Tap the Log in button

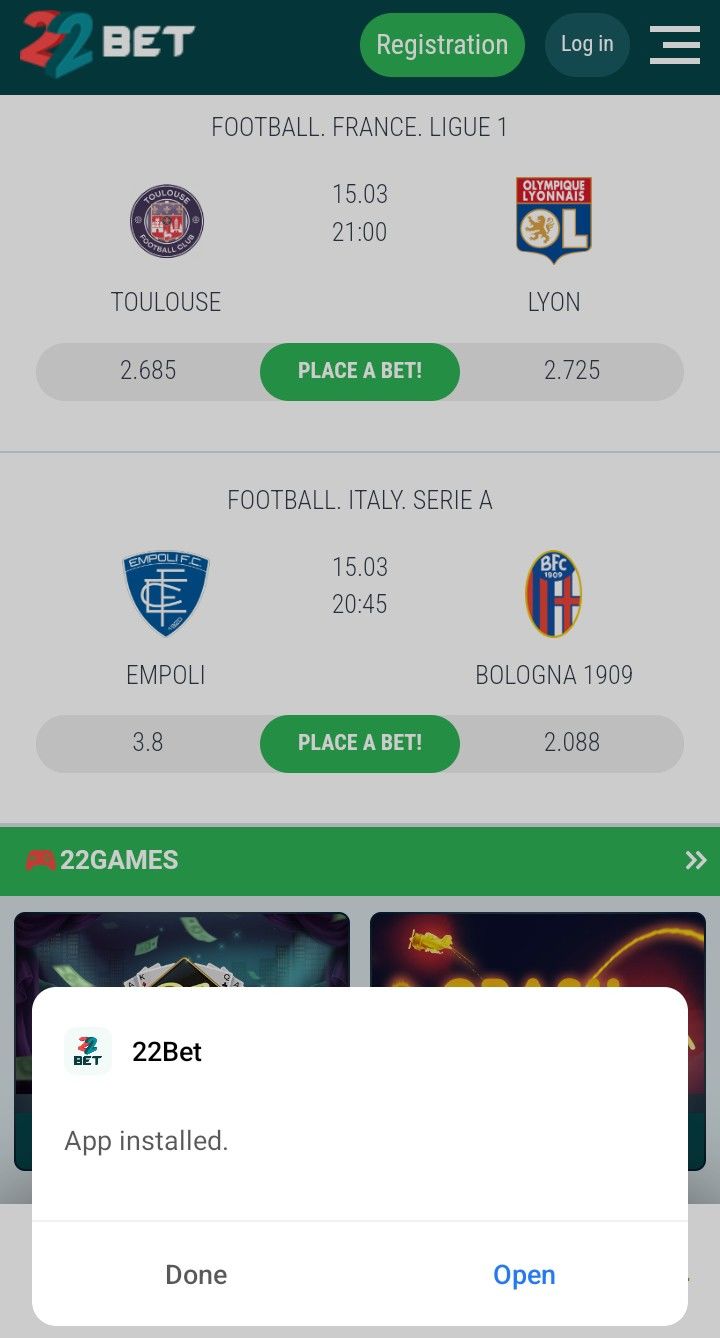(x=587, y=45)
